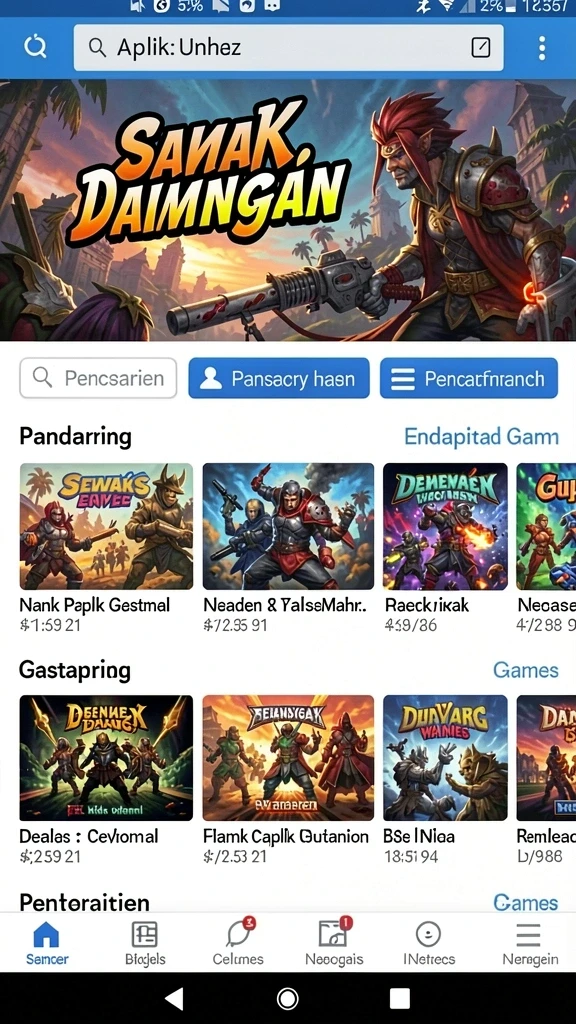Tap the refresh icon in the top bar
The image size is (576, 1024).
coord(35,47)
